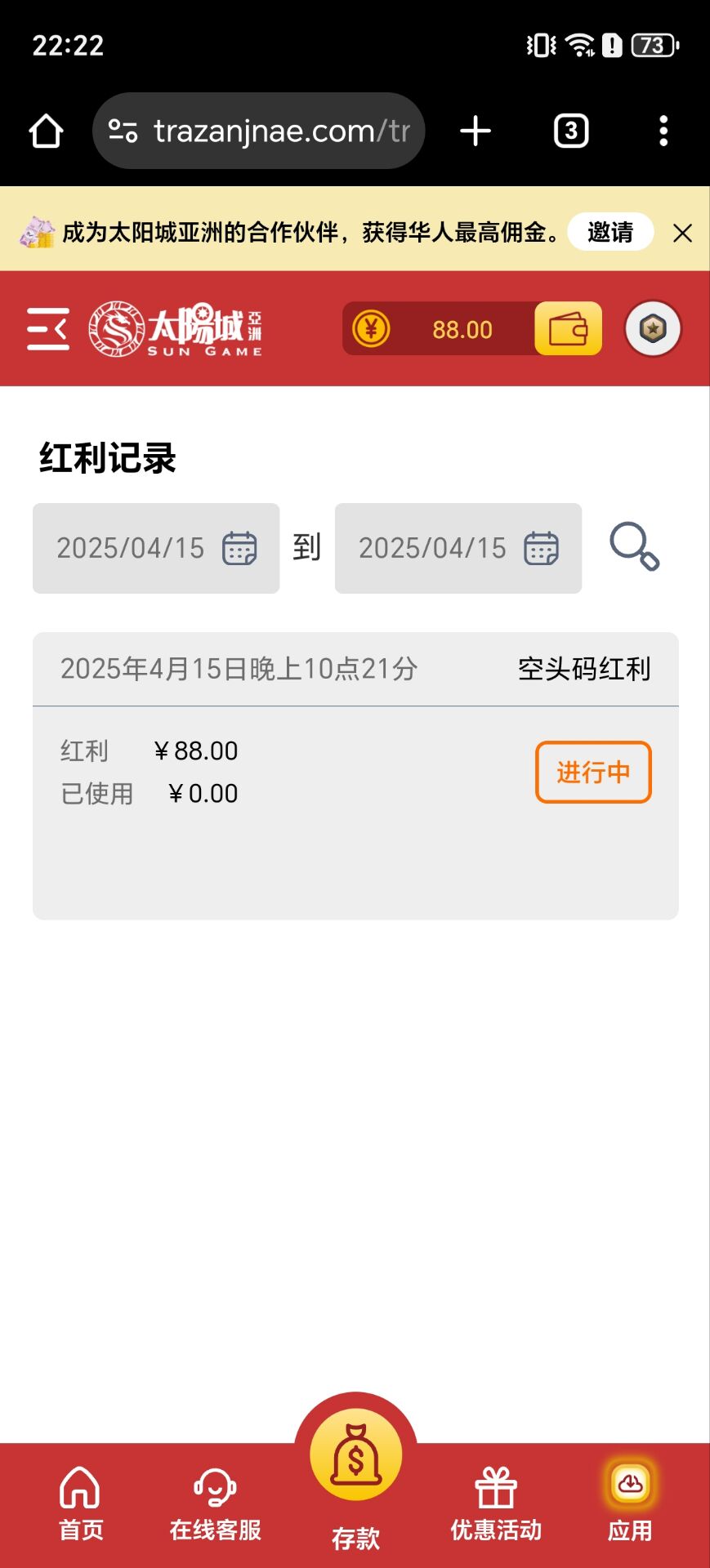Open 在线客服 support
The height and width of the screenshot is (1568, 710).
215,1503
